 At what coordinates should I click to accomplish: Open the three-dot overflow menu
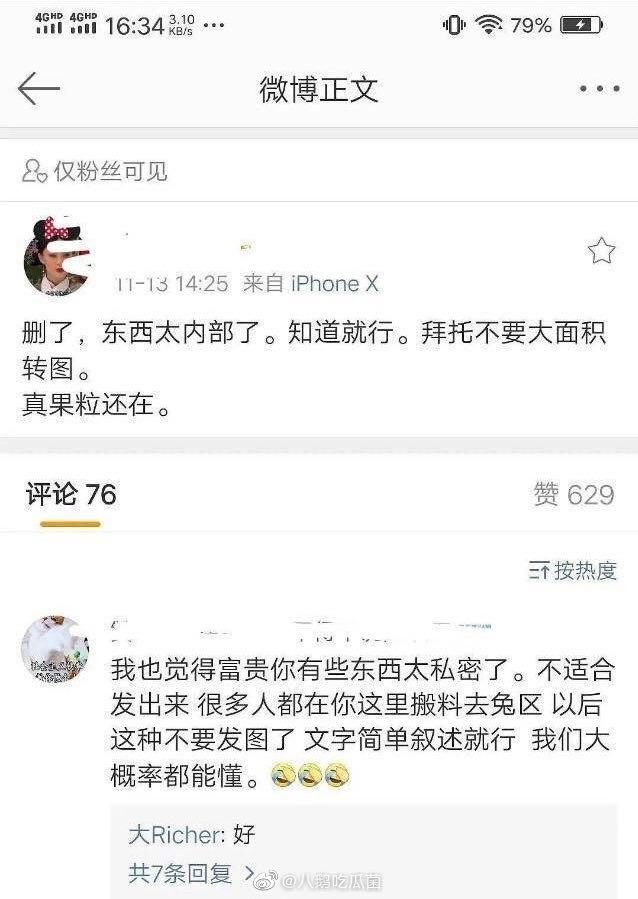click(x=599, y=89)
